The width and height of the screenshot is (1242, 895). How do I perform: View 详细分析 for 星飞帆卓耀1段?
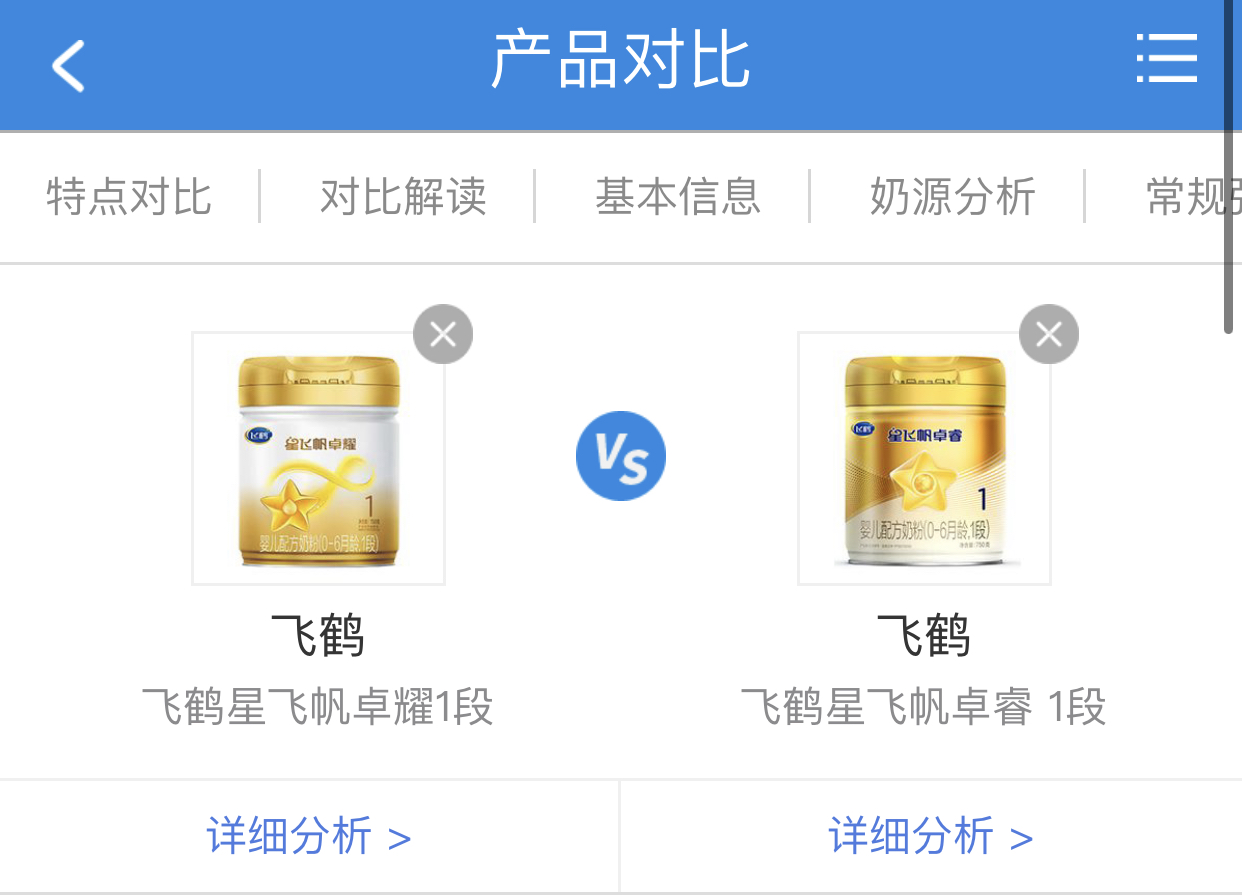pos(309,836)
